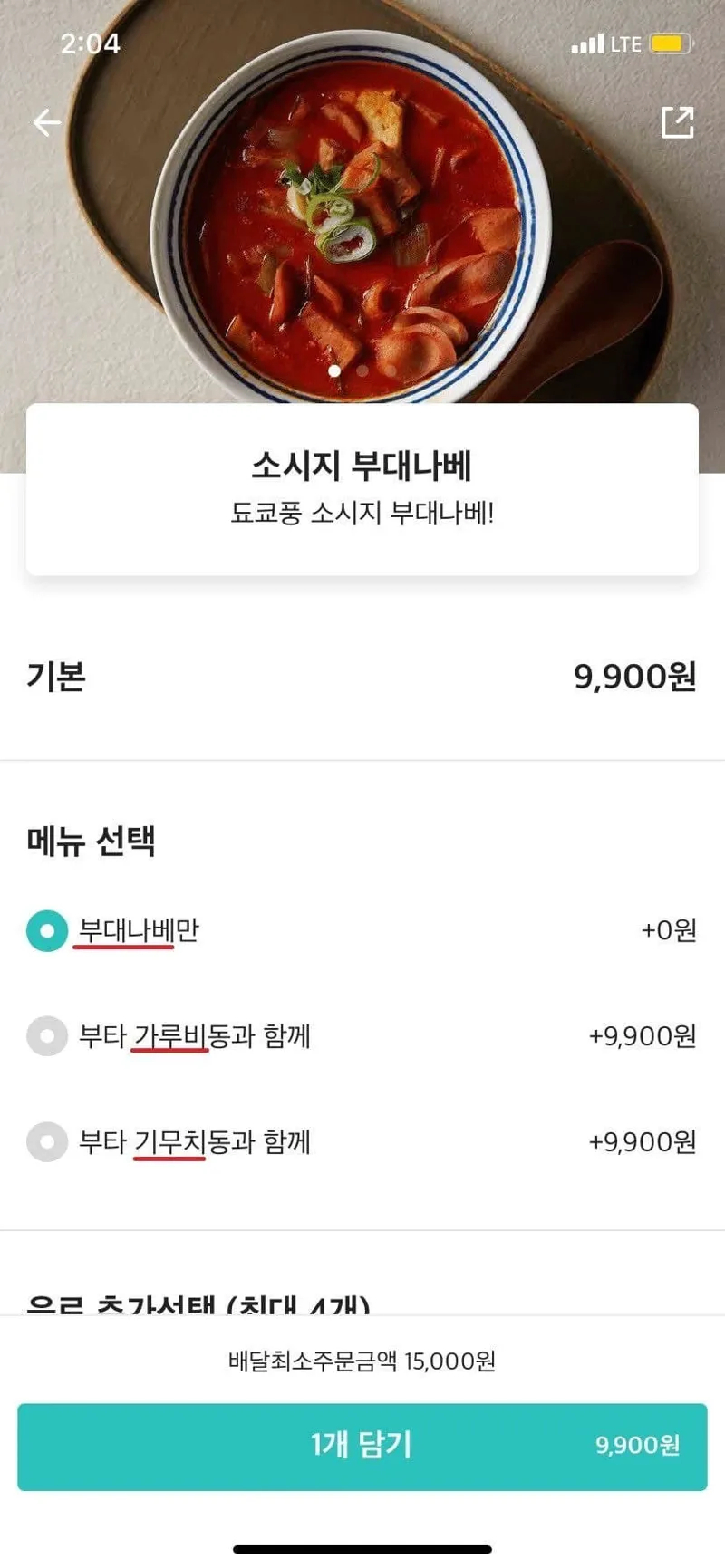Tap the LTE network indicator
Viewport: 725px width, 1568px height.
tap(628, 43)
